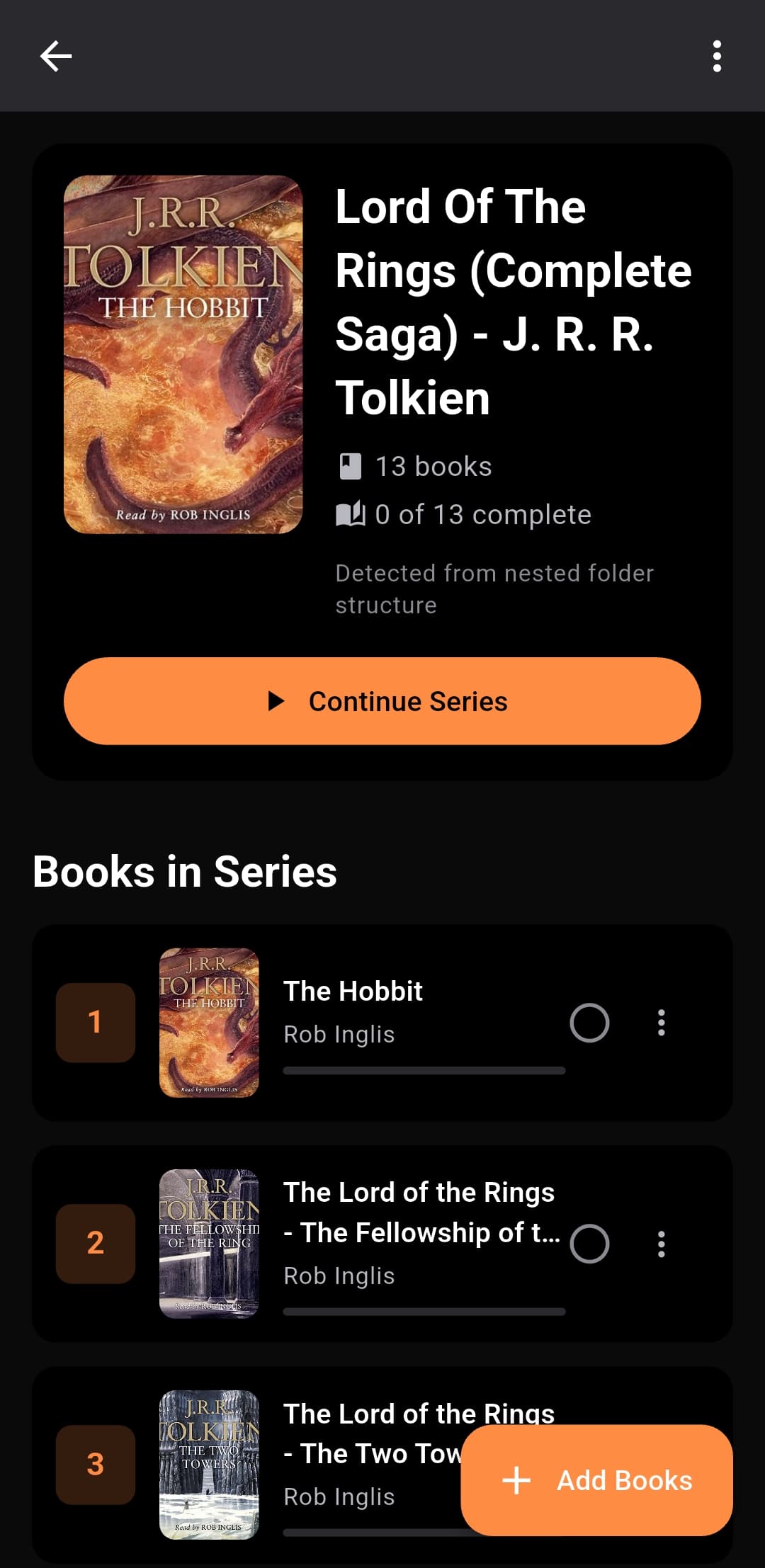Click the Add Books button

pos(597,1479)
